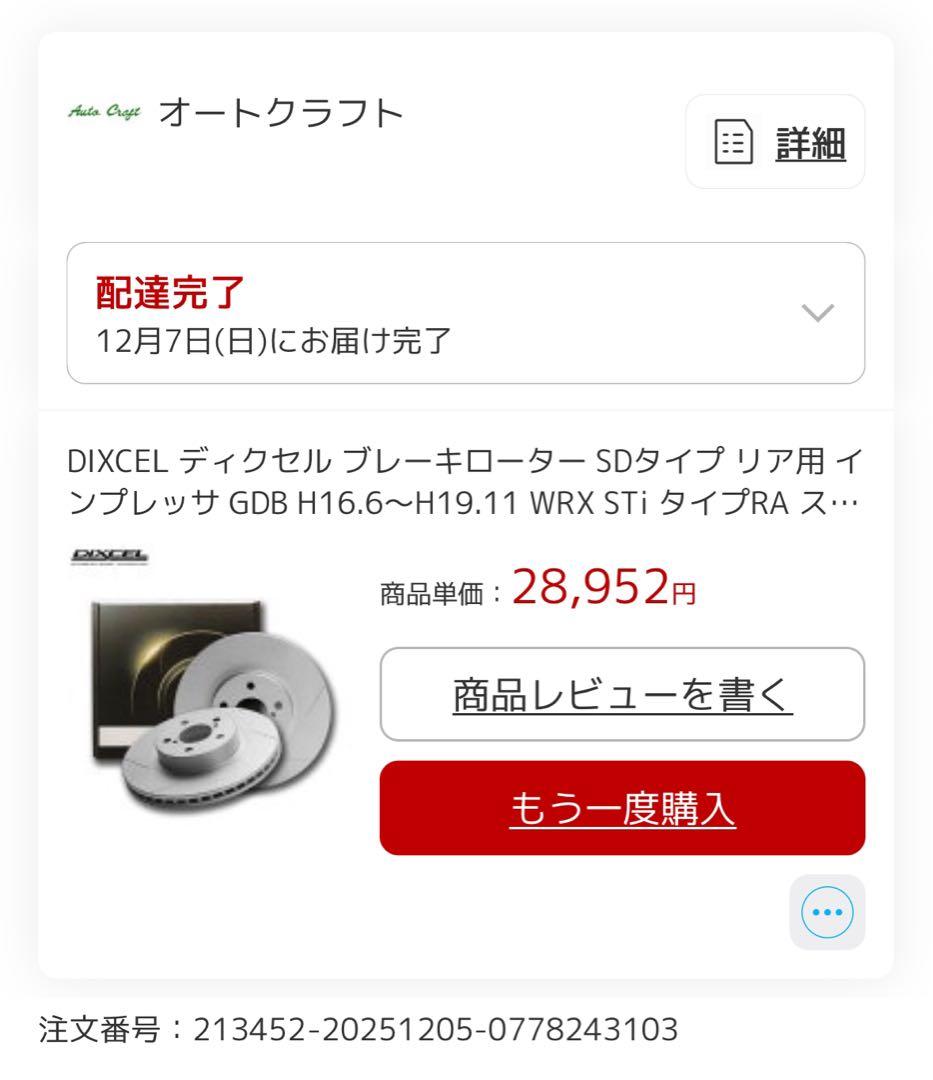Expand the 配達完了 delivery status box
The width and height of the screenshot is (933, 1080).
[x=465, y=313]
